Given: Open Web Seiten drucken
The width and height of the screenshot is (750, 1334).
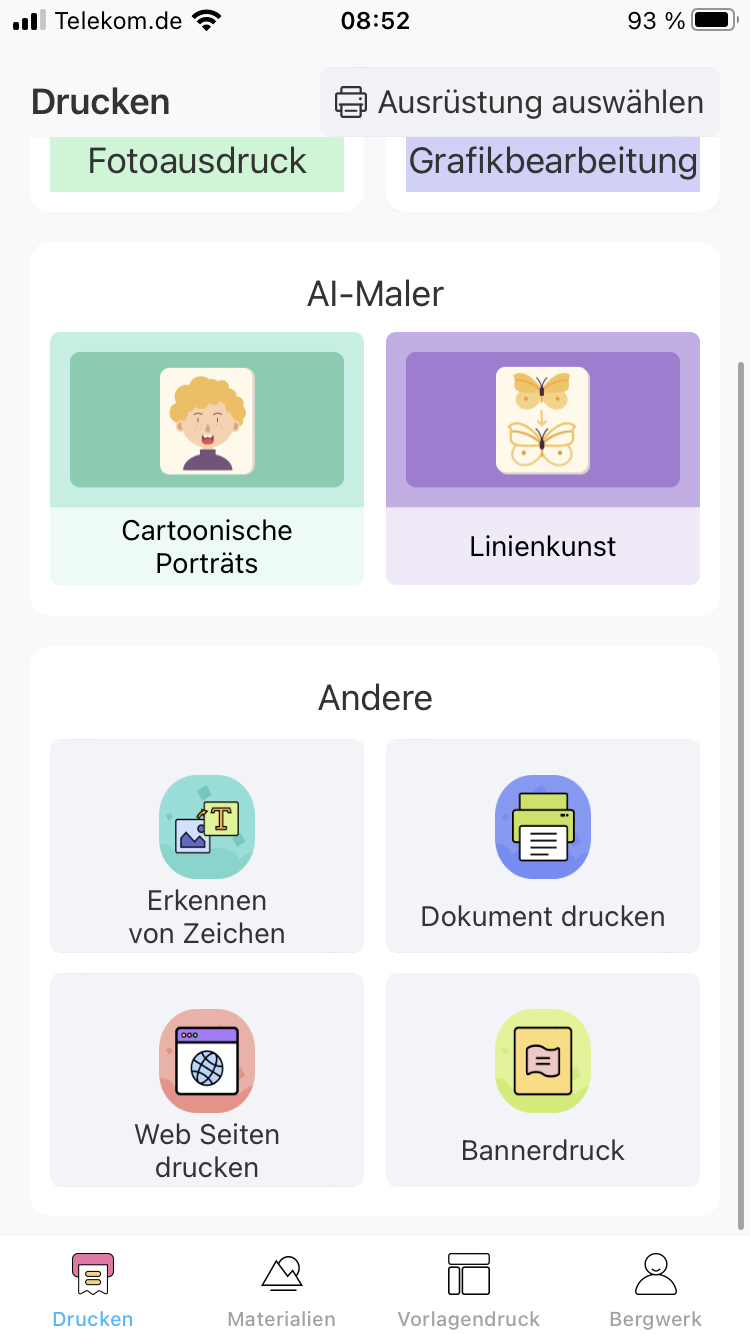Looking at the screenshot, I should pos(207,1080).
